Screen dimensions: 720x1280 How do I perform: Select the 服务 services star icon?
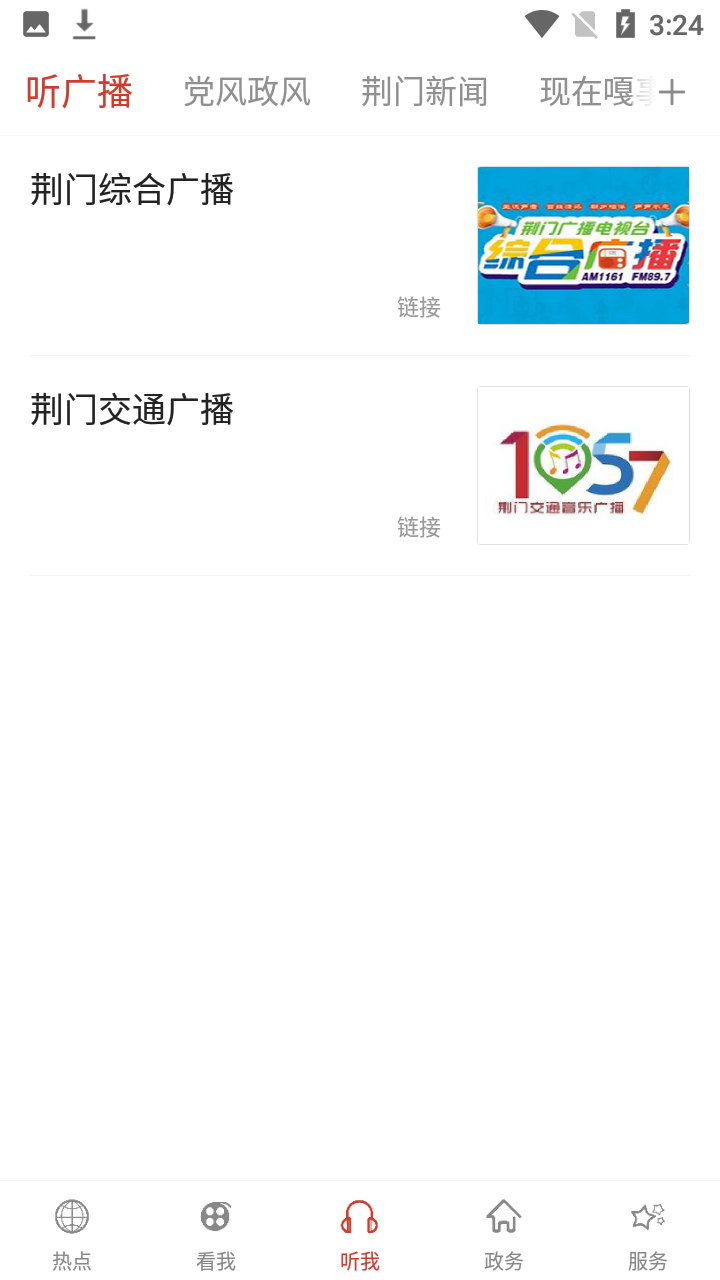tap(647, 1232)
